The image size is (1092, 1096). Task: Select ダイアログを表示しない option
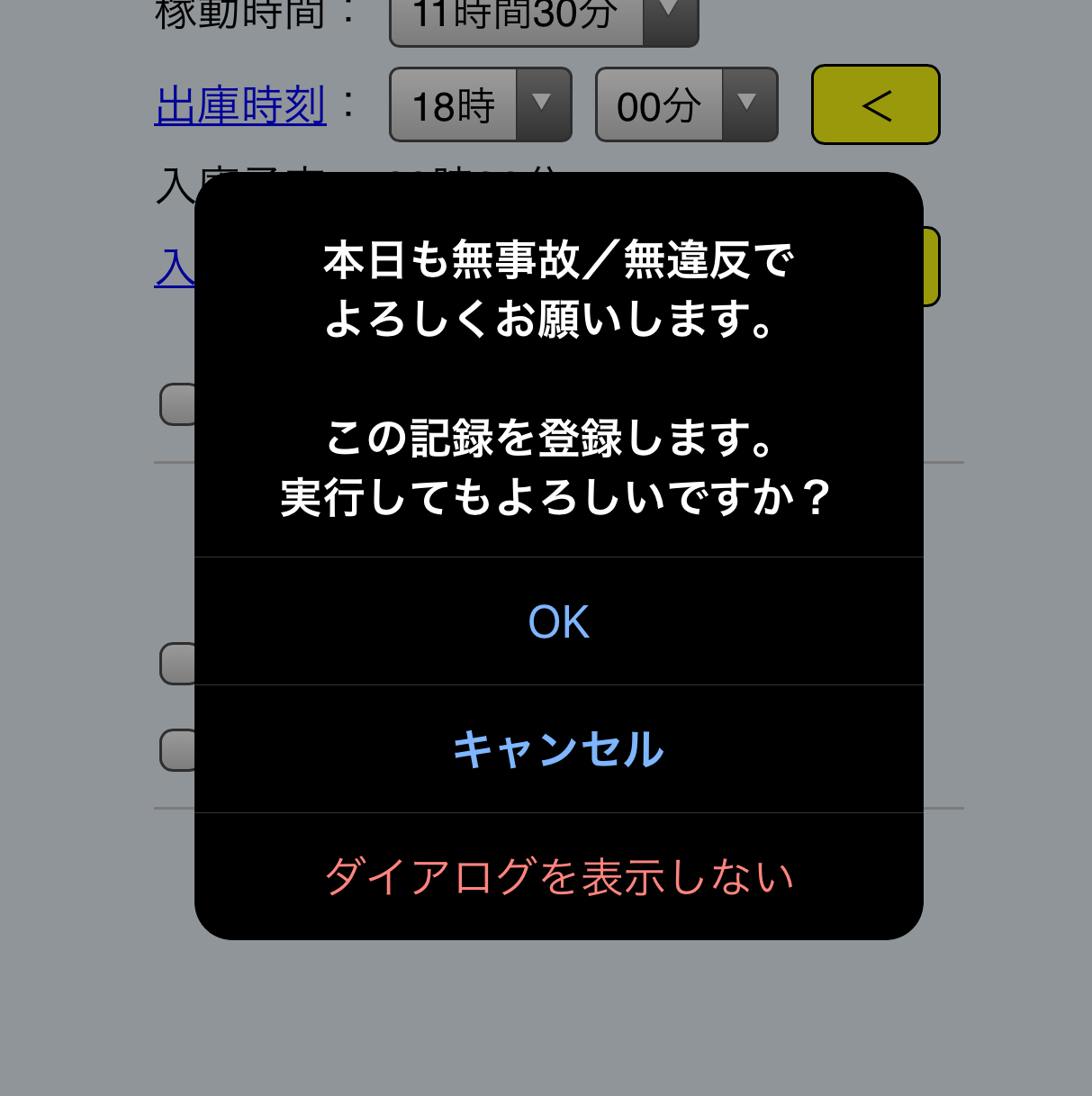(558, 876)
